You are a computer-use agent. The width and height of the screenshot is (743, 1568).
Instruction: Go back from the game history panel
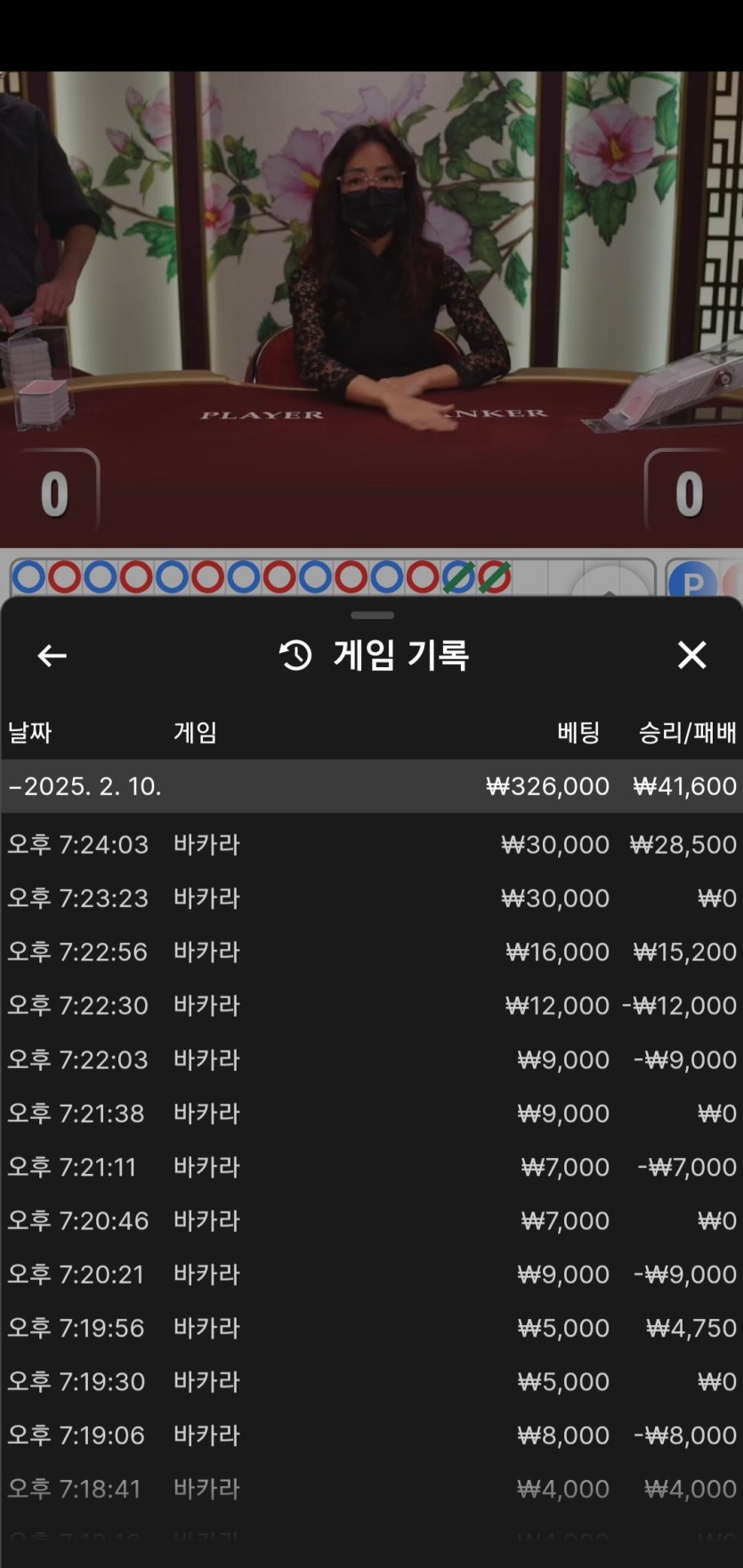[x=52, y=655]
